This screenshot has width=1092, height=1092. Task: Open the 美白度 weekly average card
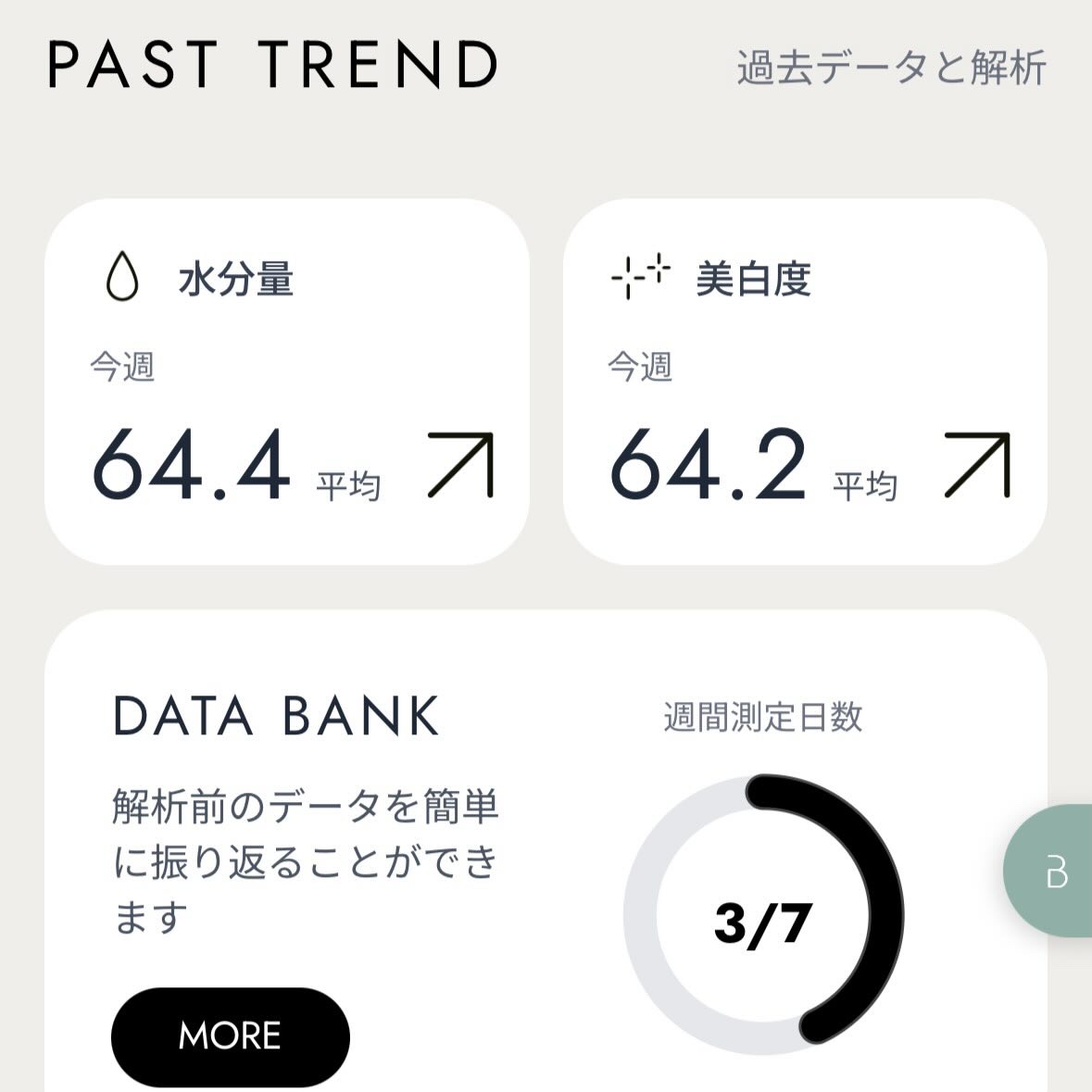[x=804, y=381]
